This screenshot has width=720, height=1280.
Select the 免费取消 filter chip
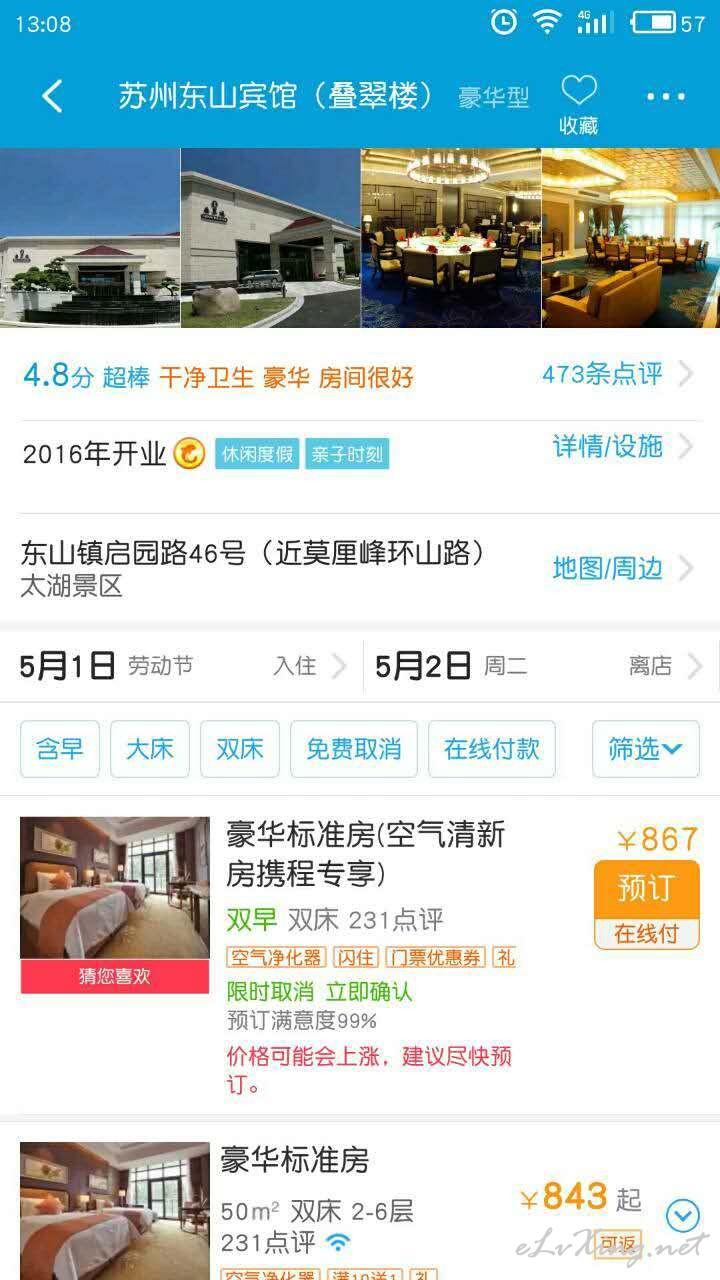[354, 749]
